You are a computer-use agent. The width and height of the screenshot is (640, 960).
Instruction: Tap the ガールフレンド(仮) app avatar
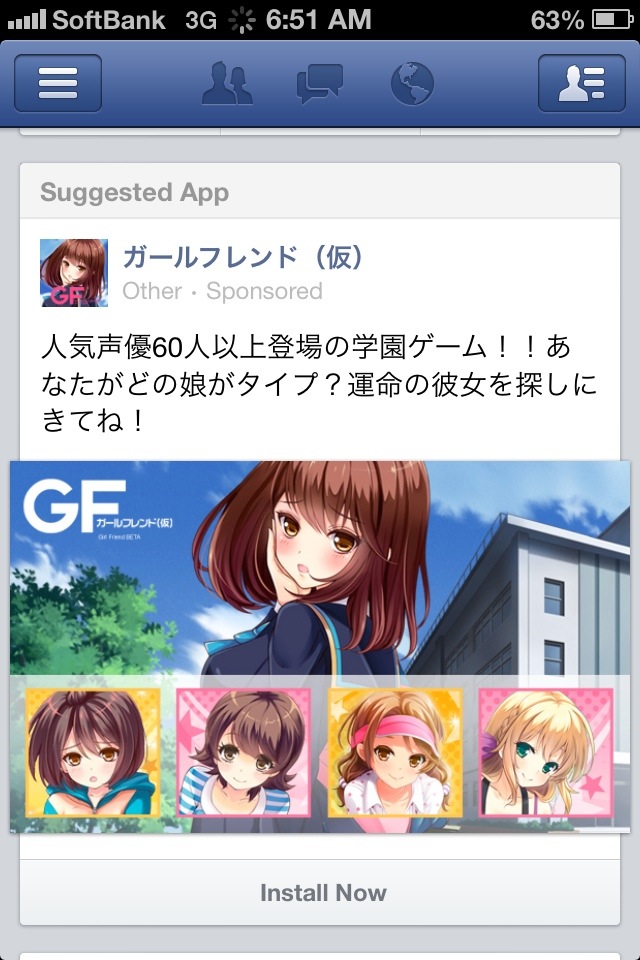click(x=74, y=273)
